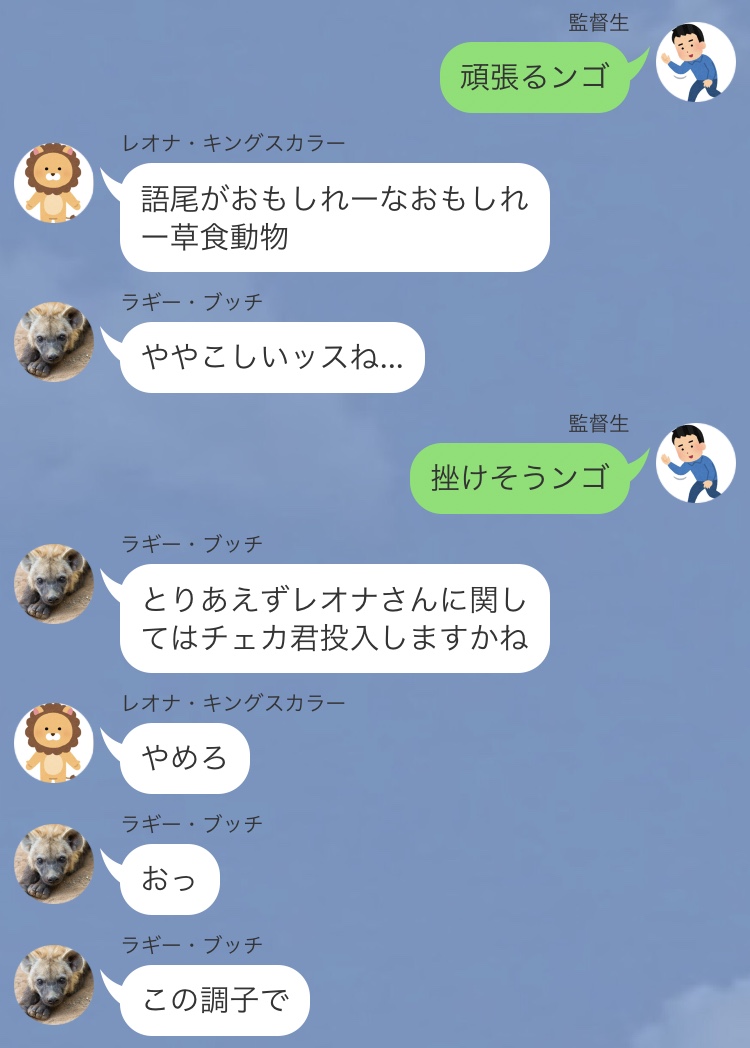The height and width of the screenshot is (1048, 750).
Task: Open Leona's avatar beside the 語尾がおもしれー message
Action: pos(54,183)
